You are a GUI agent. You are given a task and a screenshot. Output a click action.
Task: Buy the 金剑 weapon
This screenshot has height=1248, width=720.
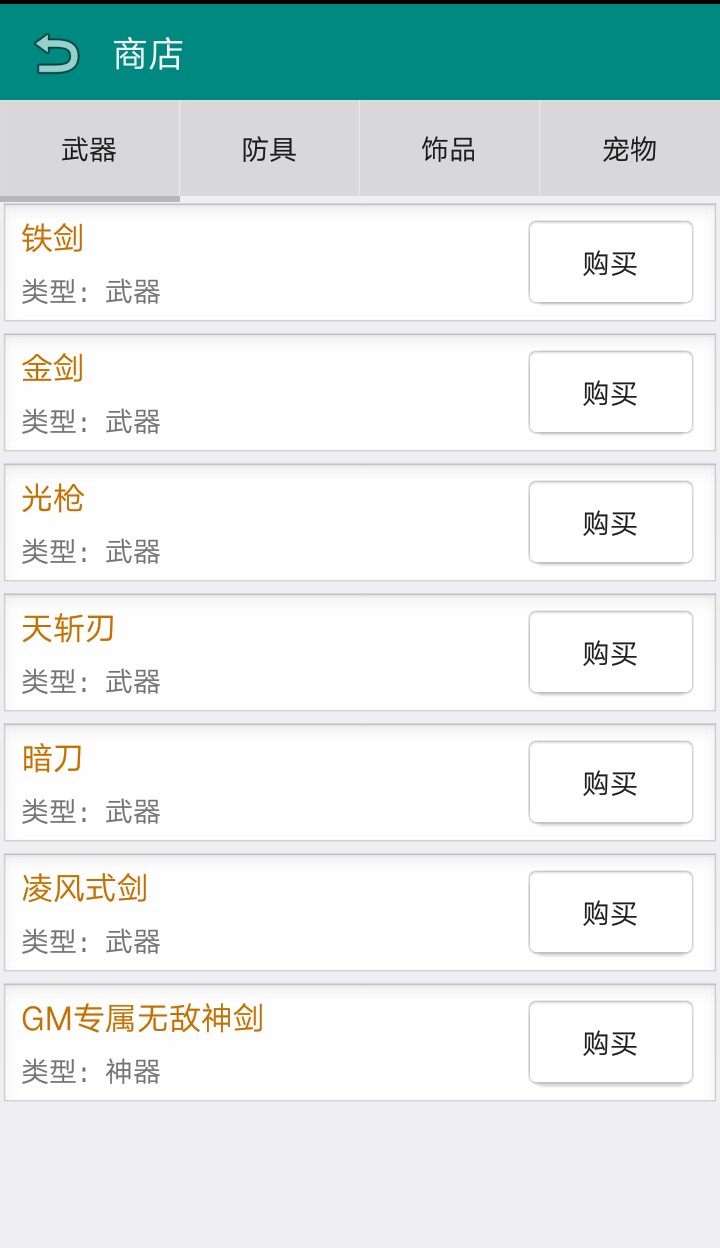[610, 392]
